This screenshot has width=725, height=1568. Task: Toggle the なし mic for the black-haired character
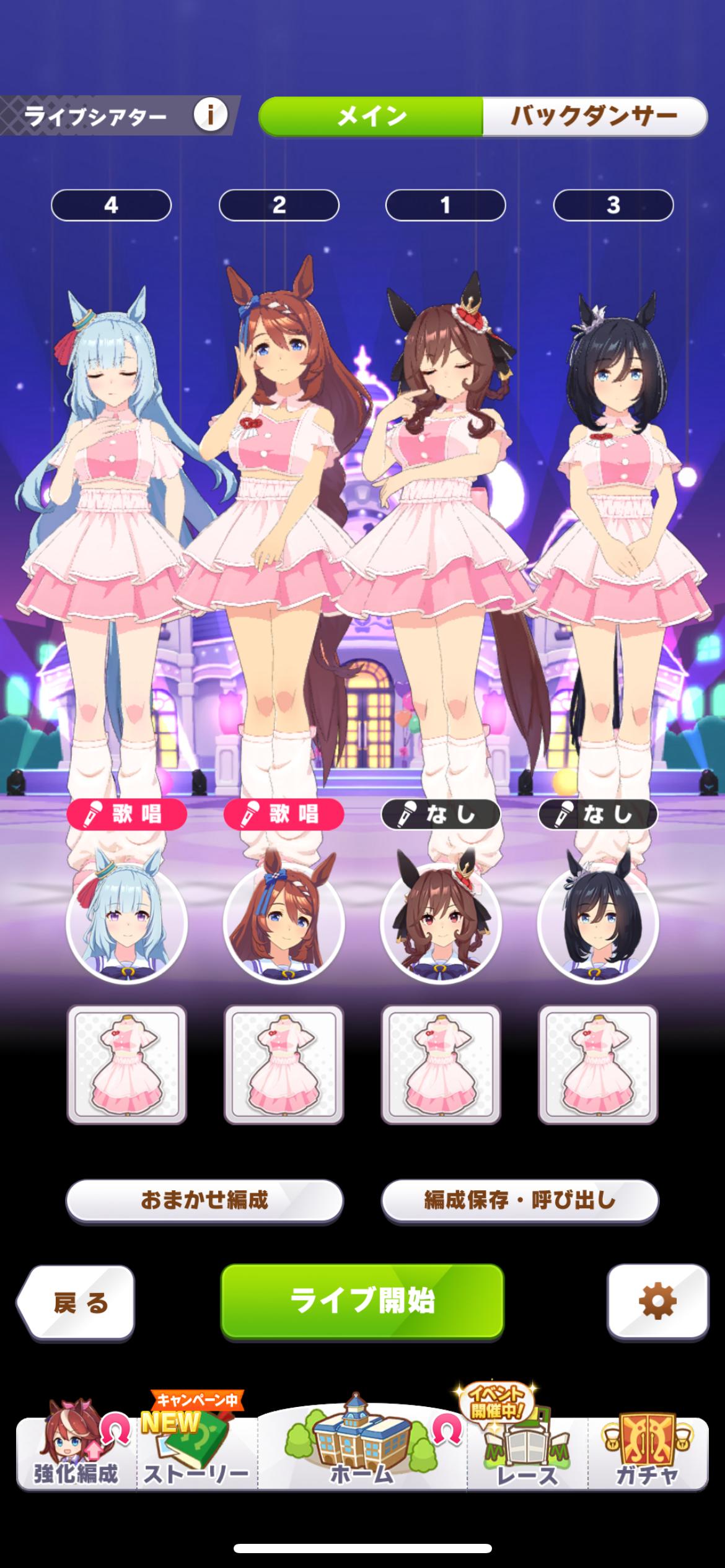tap(597, 814)
